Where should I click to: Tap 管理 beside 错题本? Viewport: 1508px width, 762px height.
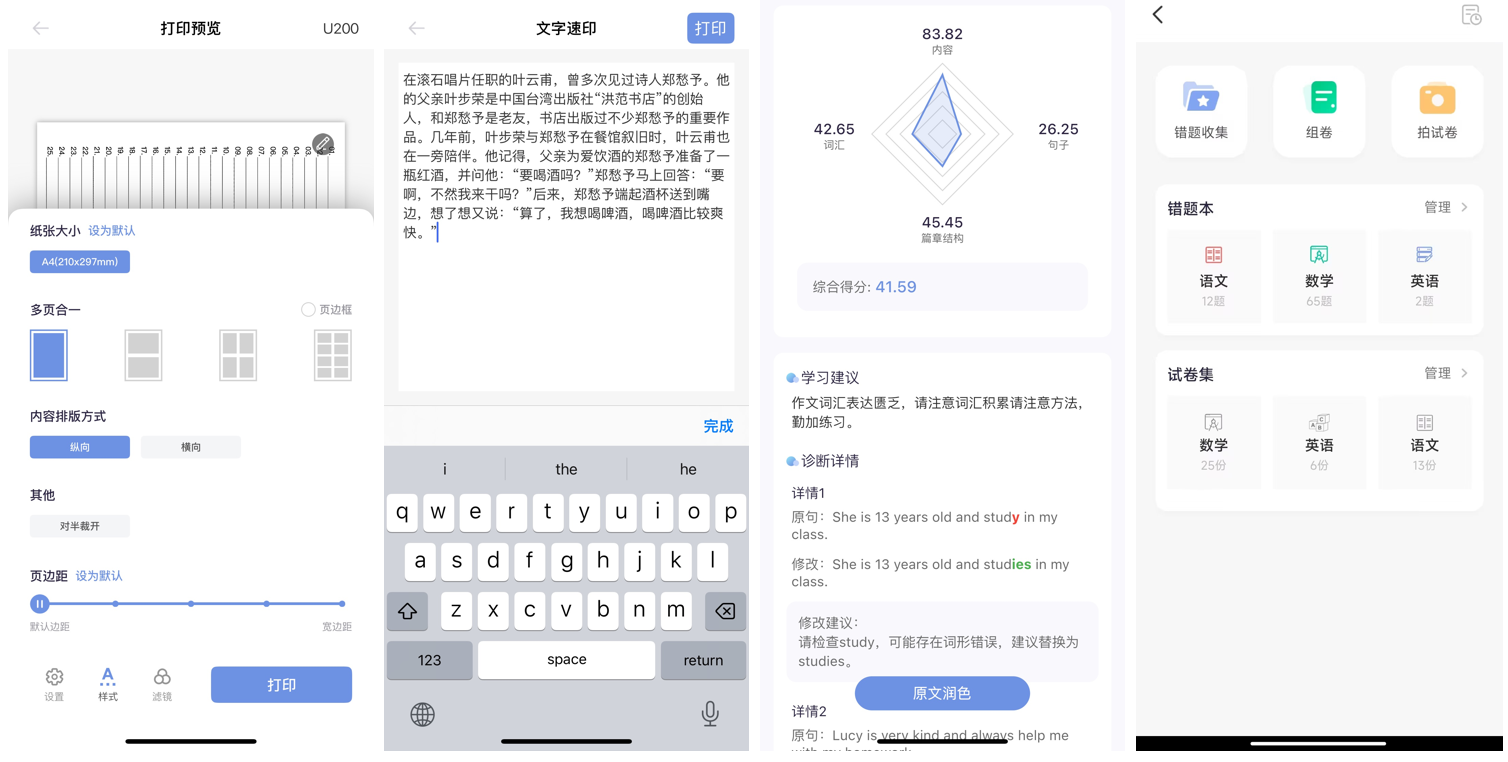1446,208
